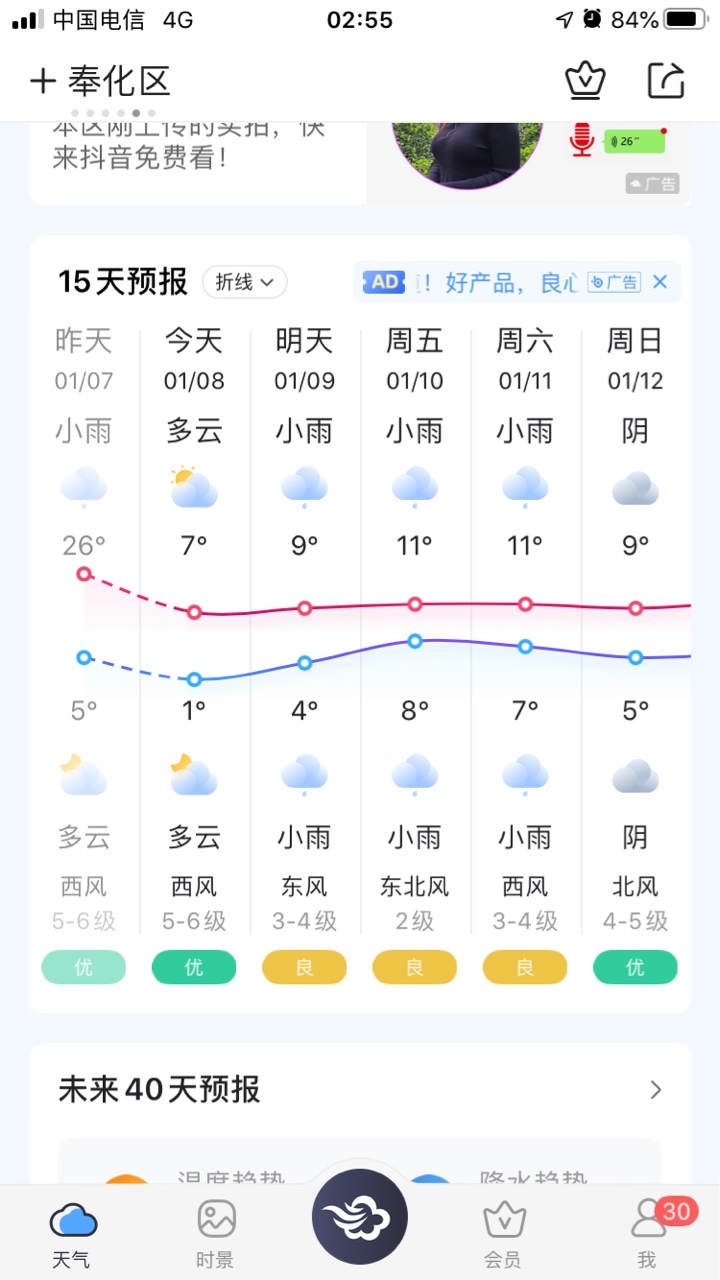Tap the center cloud logo button

(x=360, y=1216)
